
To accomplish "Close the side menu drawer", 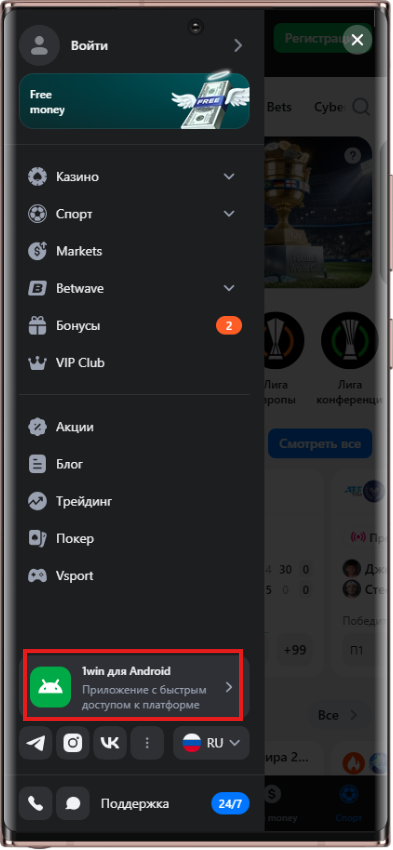I will 357,40.
